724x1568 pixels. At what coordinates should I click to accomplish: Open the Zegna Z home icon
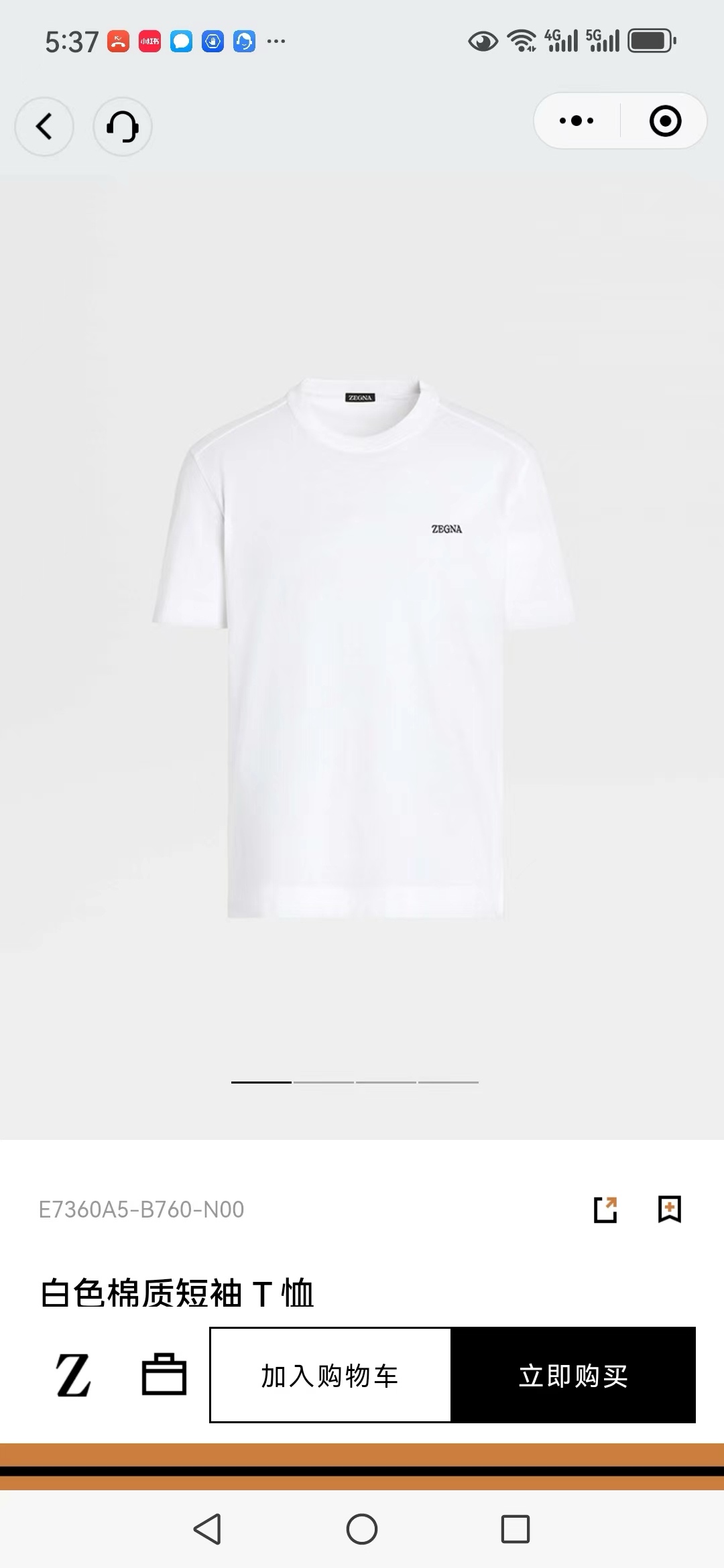(x=73, y=1375)
